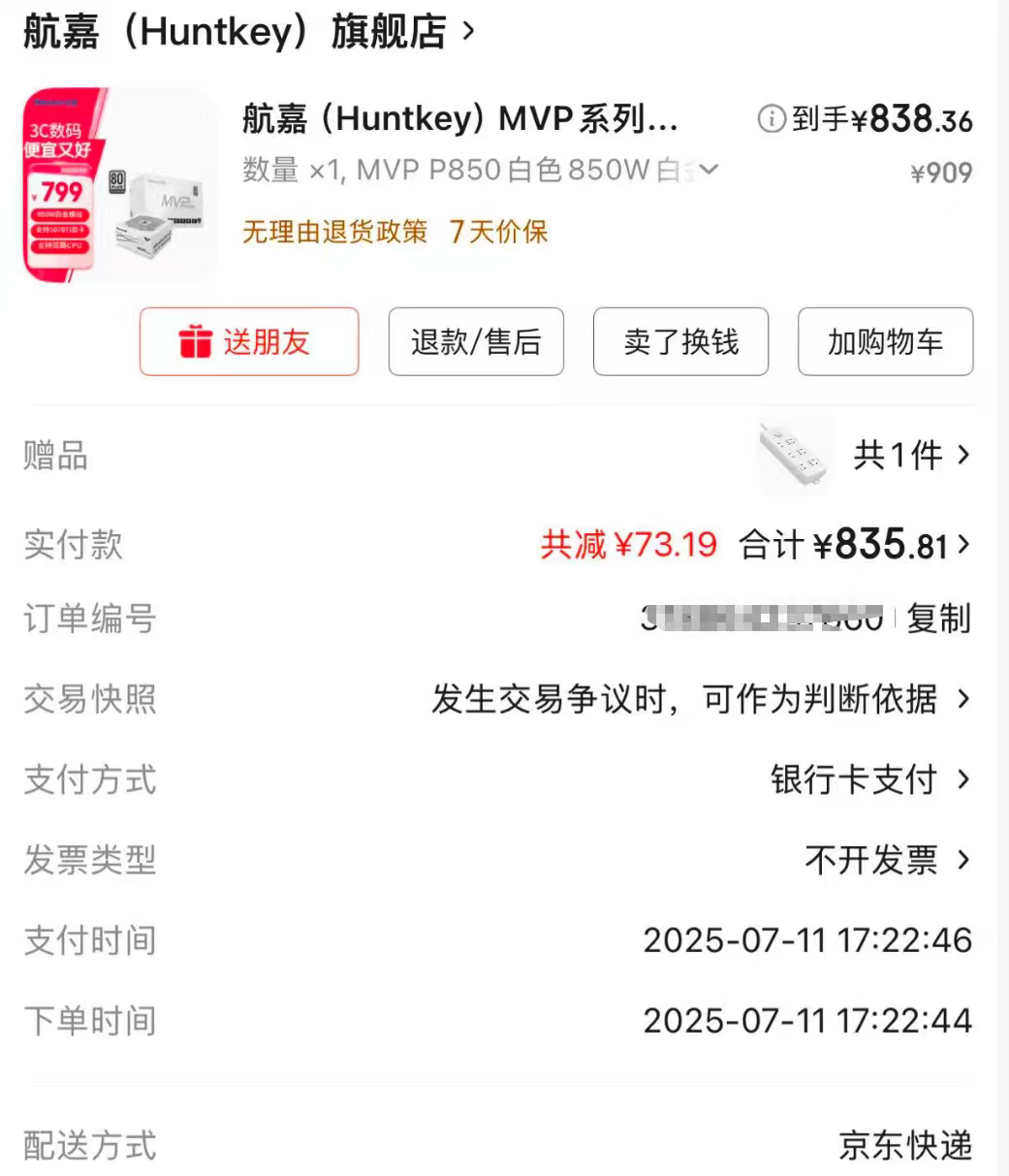The height and width of the screenshot is (1176, 1009).
Task: Add the item to cart via 加购物车
Action: (885, 341)
